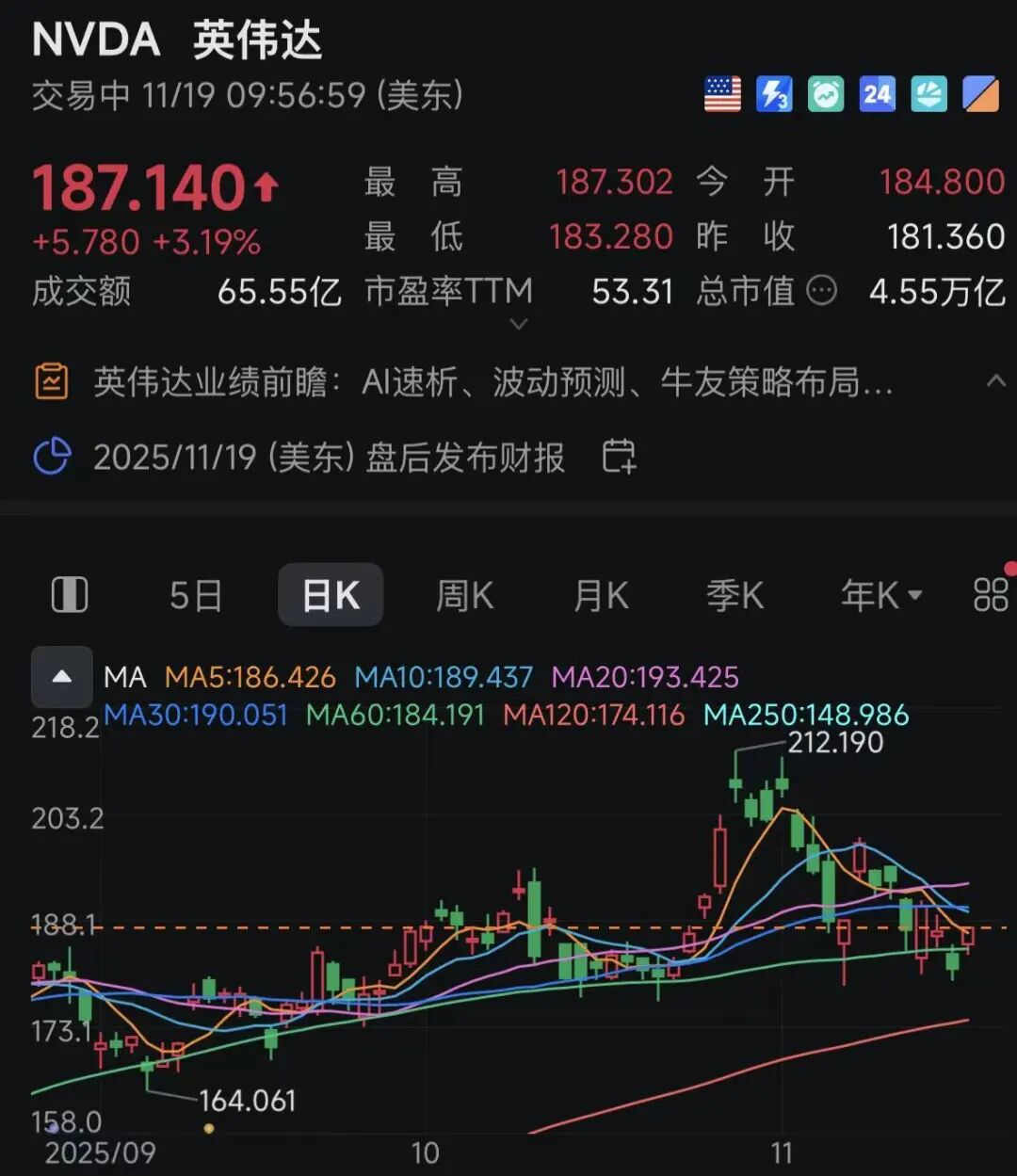The height and width of the screenshot is (1176, 1017).
Task: Collapse the 英伟达业绩前瞻 banner with the chevron
Action: (995, 381)
